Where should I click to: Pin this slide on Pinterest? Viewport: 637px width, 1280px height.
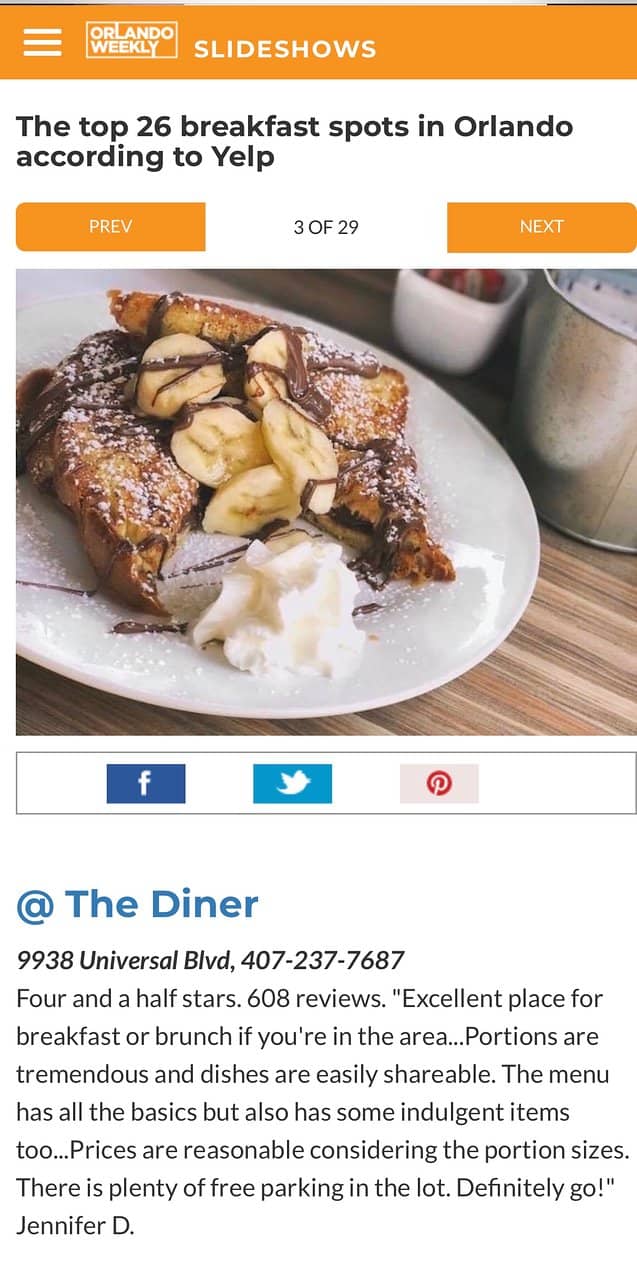coord(439,784)
